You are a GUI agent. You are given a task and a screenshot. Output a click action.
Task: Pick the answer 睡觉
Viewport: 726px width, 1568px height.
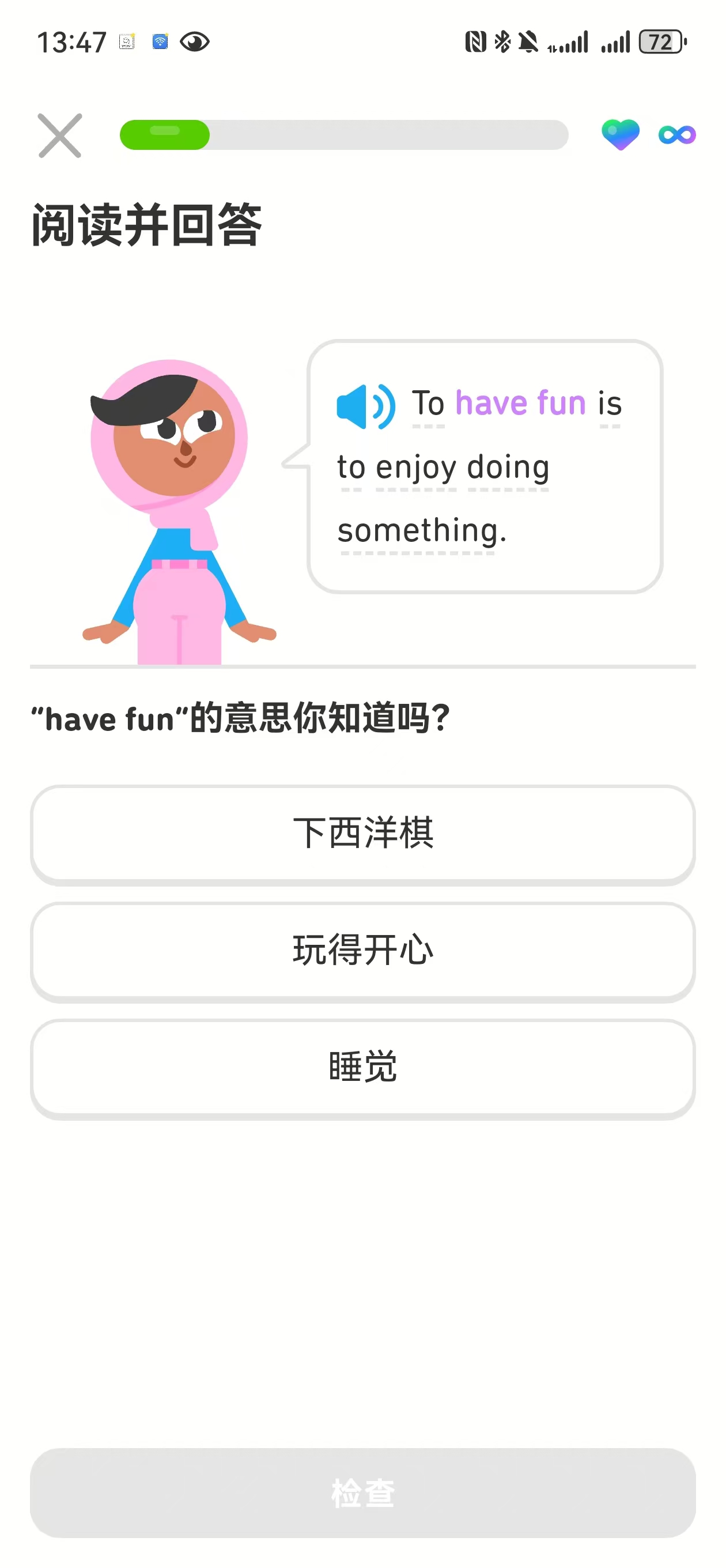pos(362,1067)
